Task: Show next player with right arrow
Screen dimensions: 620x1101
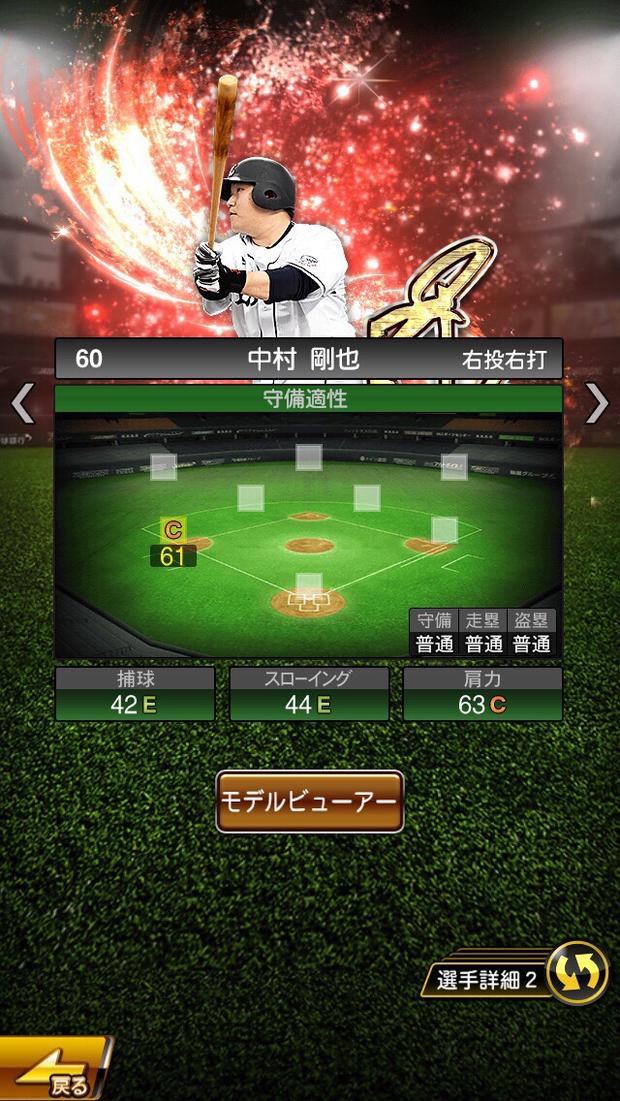Action: pyautogui.click(x=597, y=403)
